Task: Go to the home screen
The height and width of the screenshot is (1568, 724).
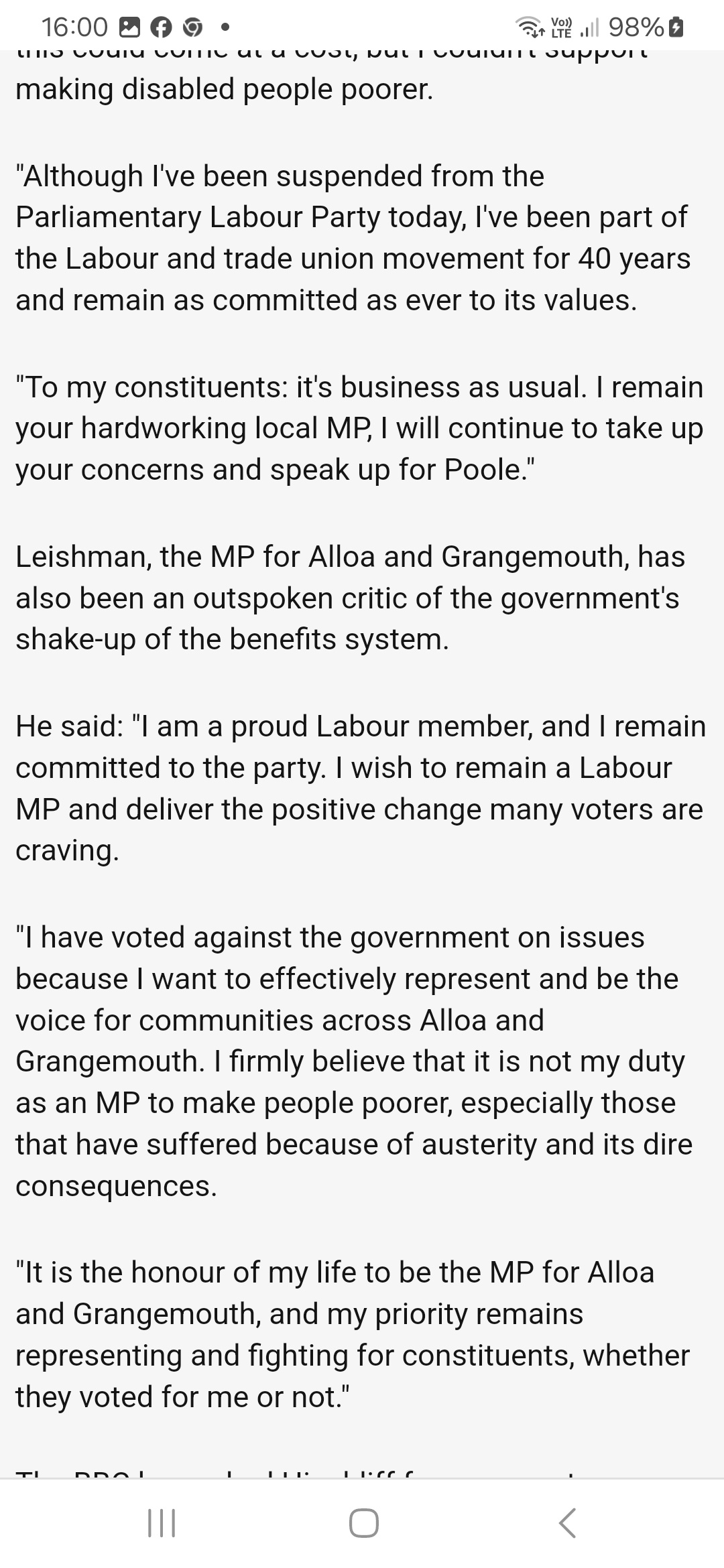Action: point(363,1523)
